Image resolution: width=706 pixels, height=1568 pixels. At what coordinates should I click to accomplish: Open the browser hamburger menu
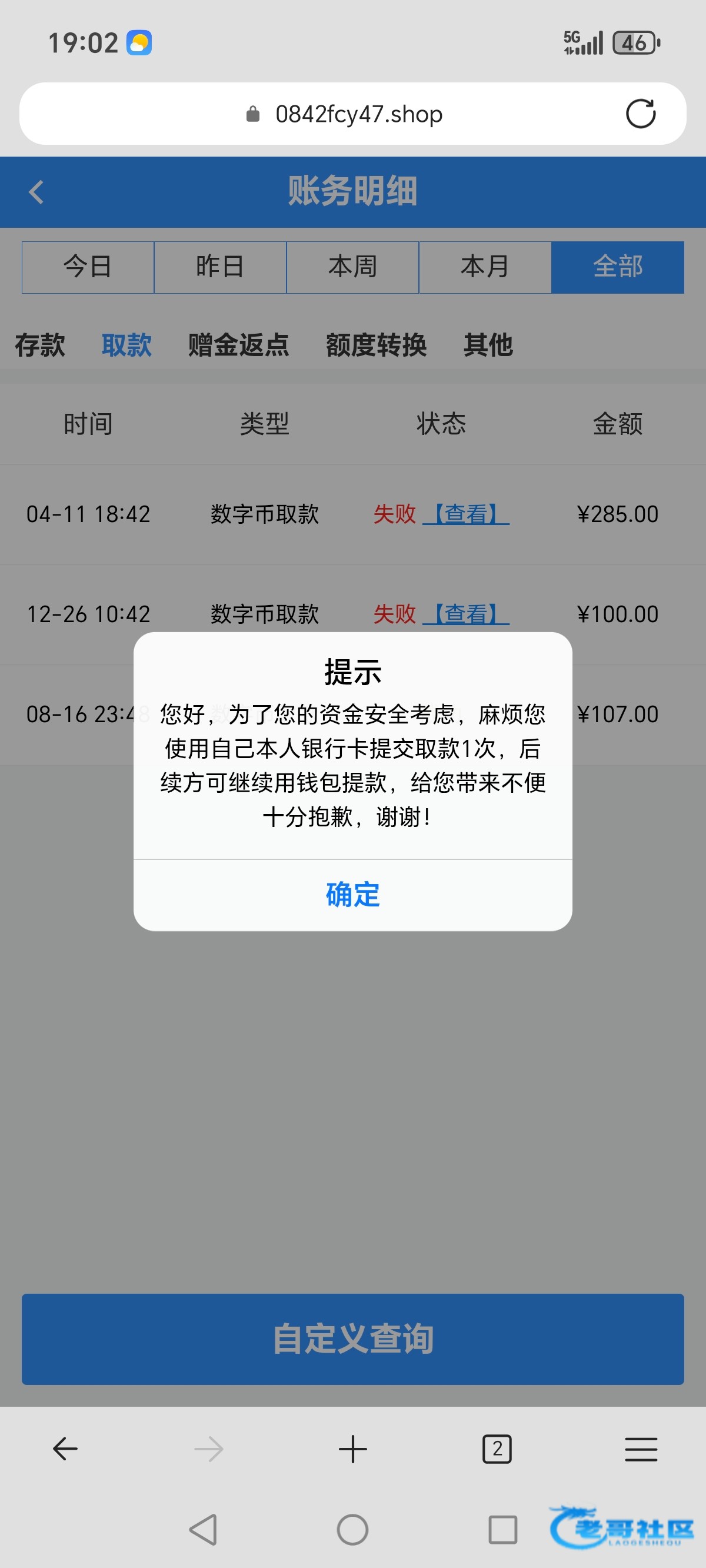point(641,1449)
